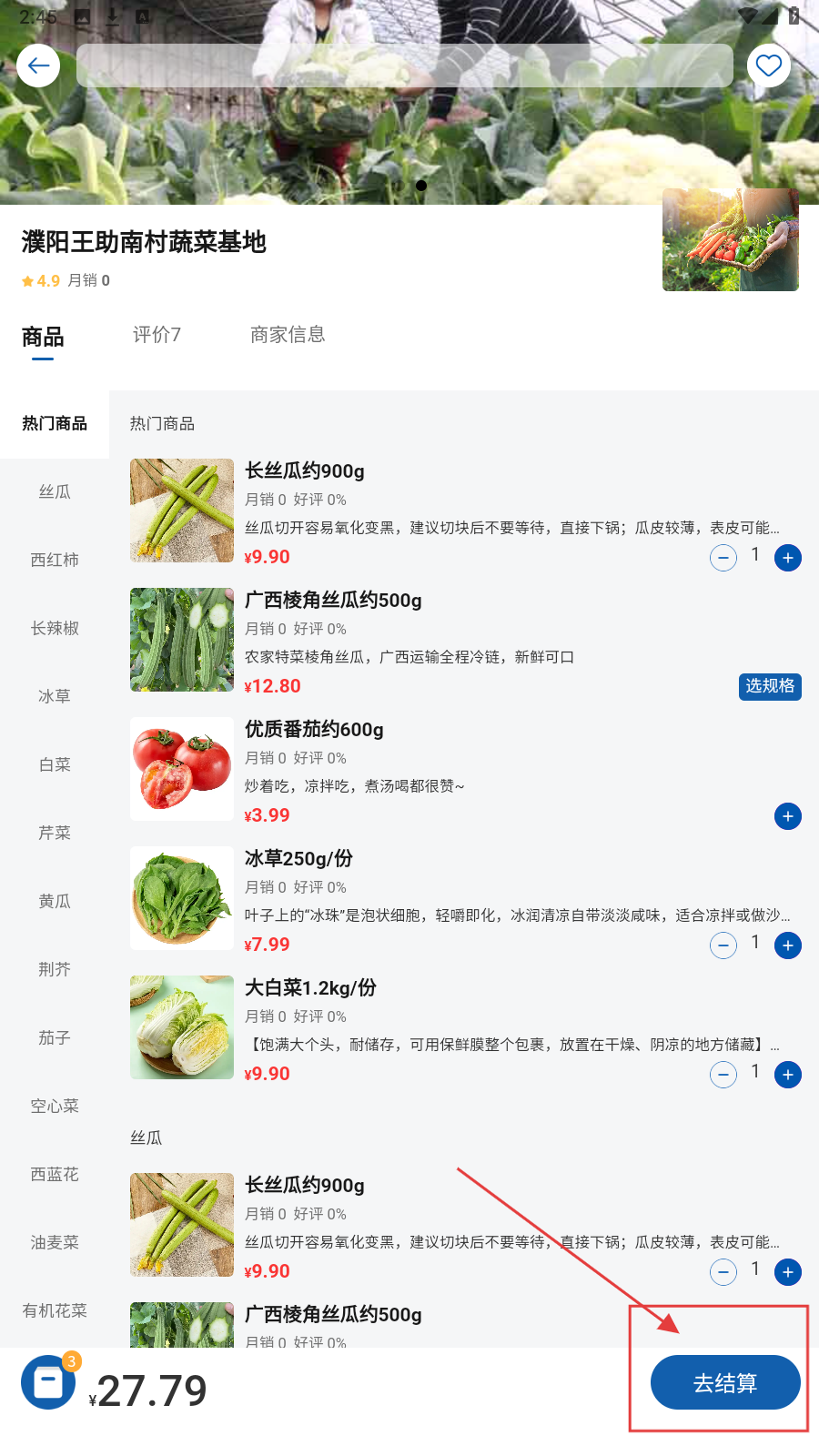Tap 去结算 to check out

pyautogui.click(x=725, y=1382)
